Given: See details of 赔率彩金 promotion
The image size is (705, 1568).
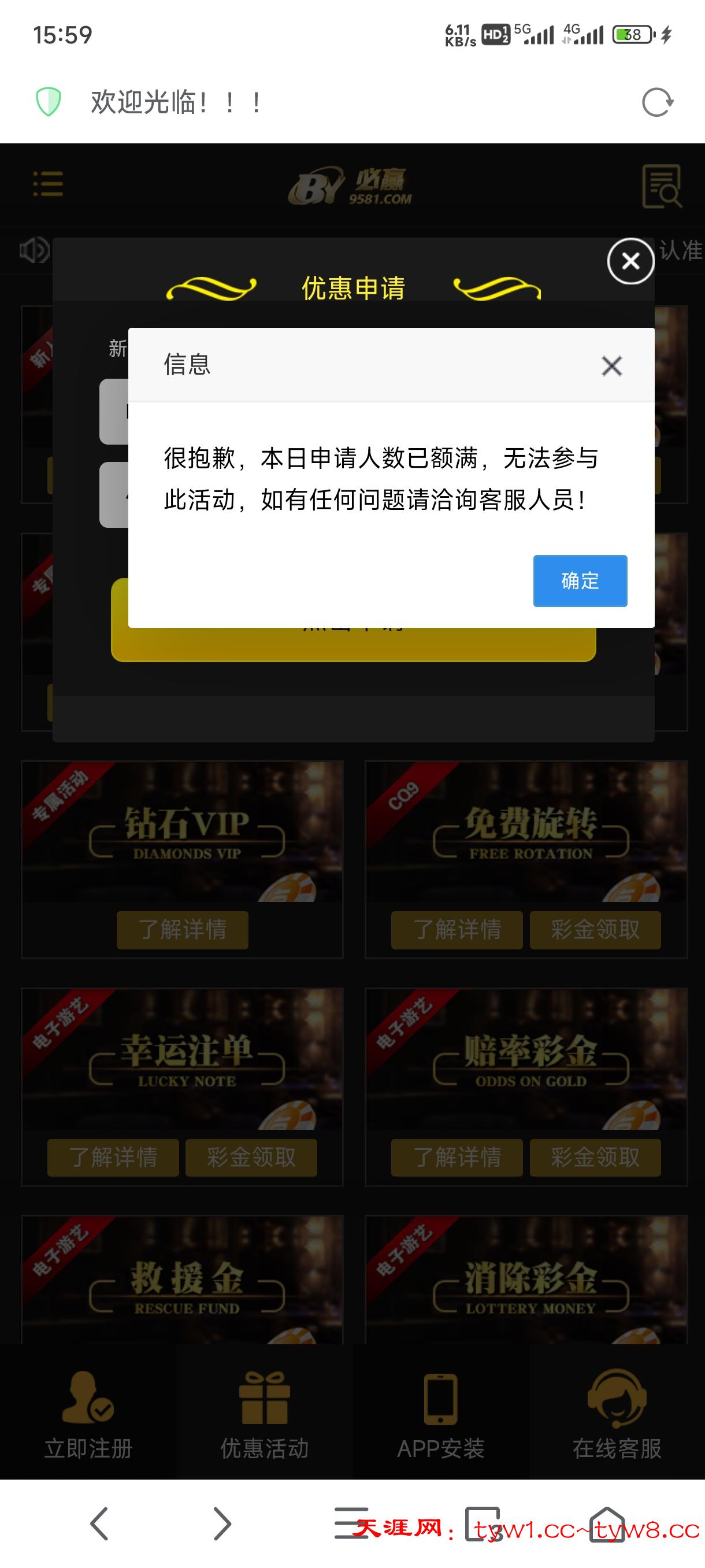Looking at the screenshot, I should point(456,1157).
